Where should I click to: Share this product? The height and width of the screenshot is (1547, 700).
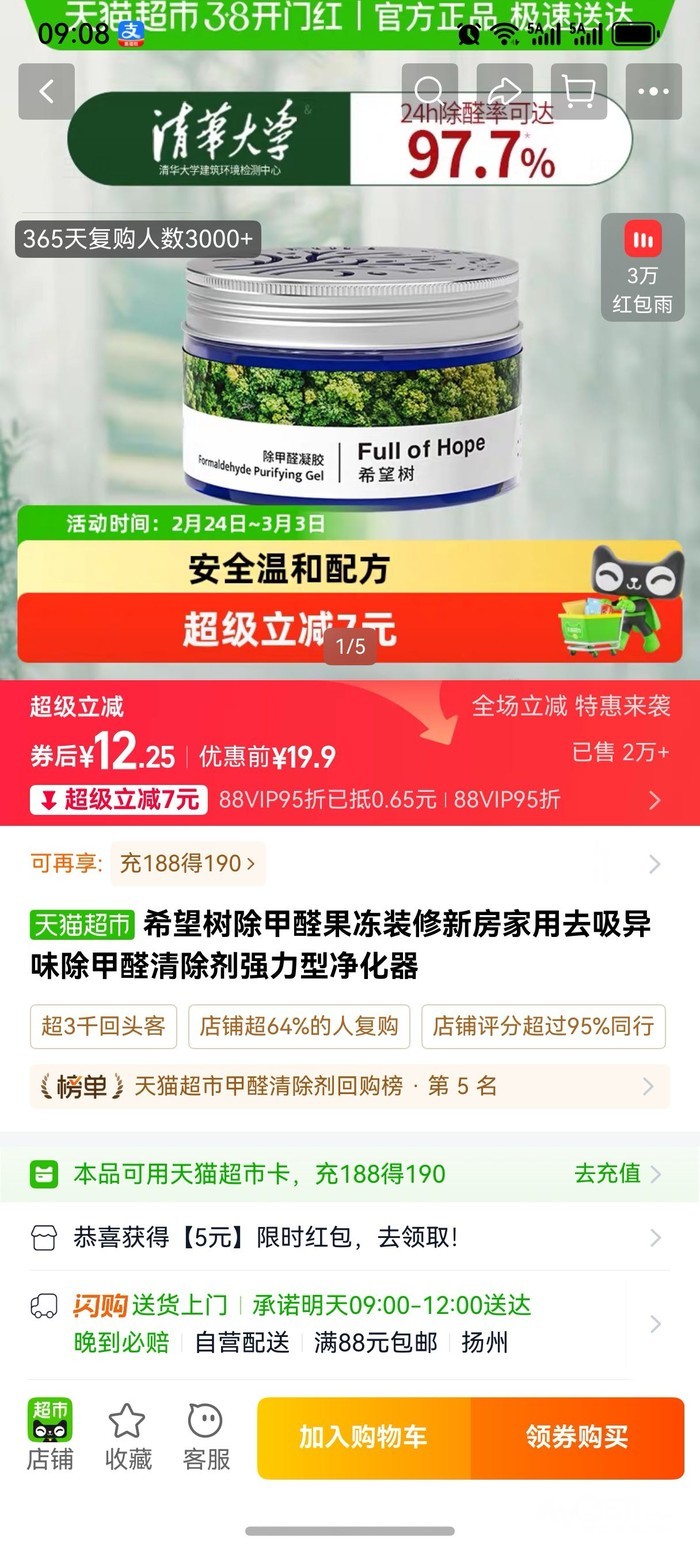[x=504, y=91]
